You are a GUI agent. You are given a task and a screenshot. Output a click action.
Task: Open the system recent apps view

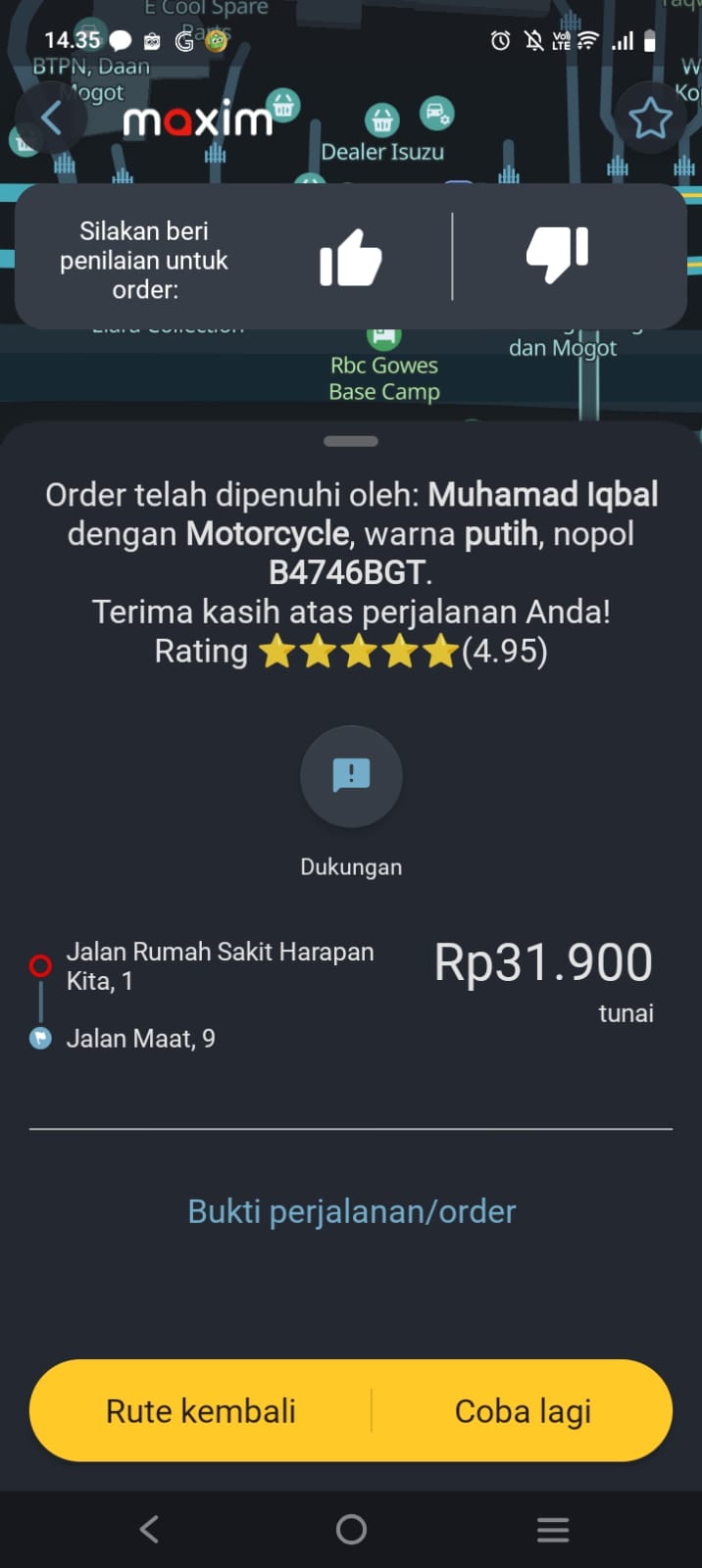click(553, 1529)
